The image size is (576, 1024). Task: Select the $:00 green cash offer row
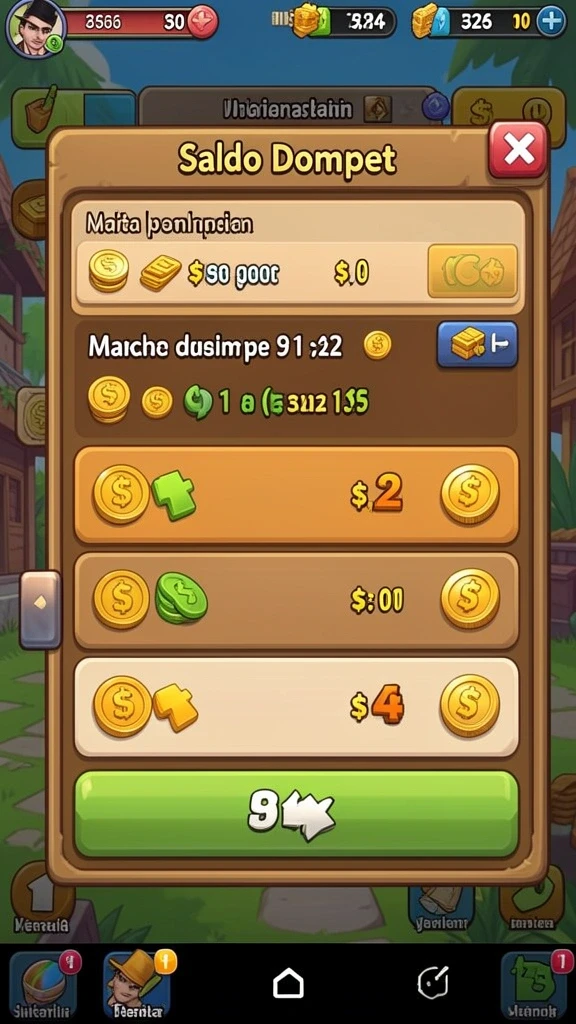(x=296, y=600)
